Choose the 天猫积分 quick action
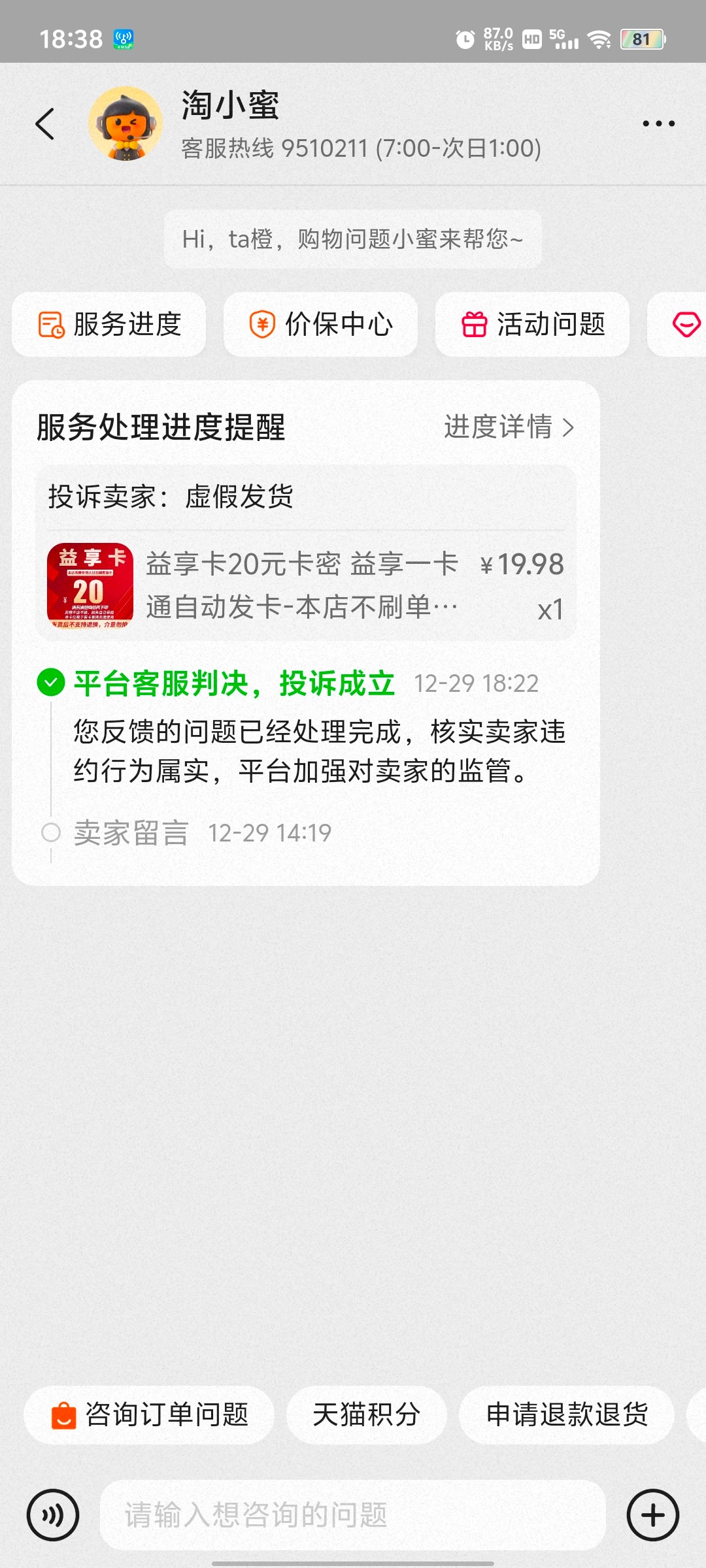This screenshot has height=1568, width=706. pos(366,1415)
